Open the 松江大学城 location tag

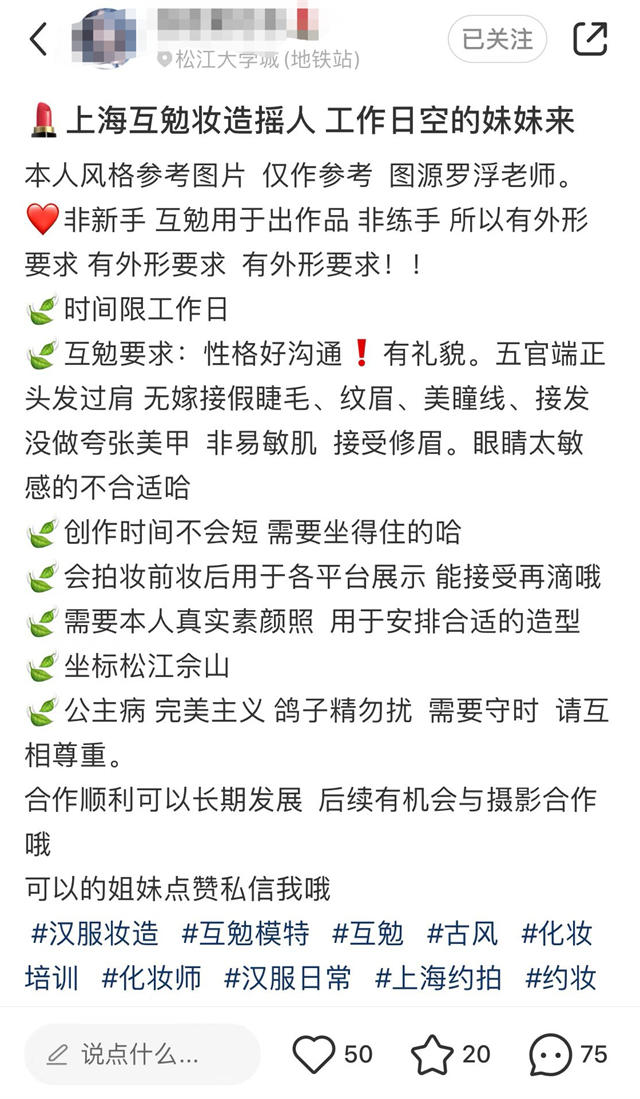point(258,59)
